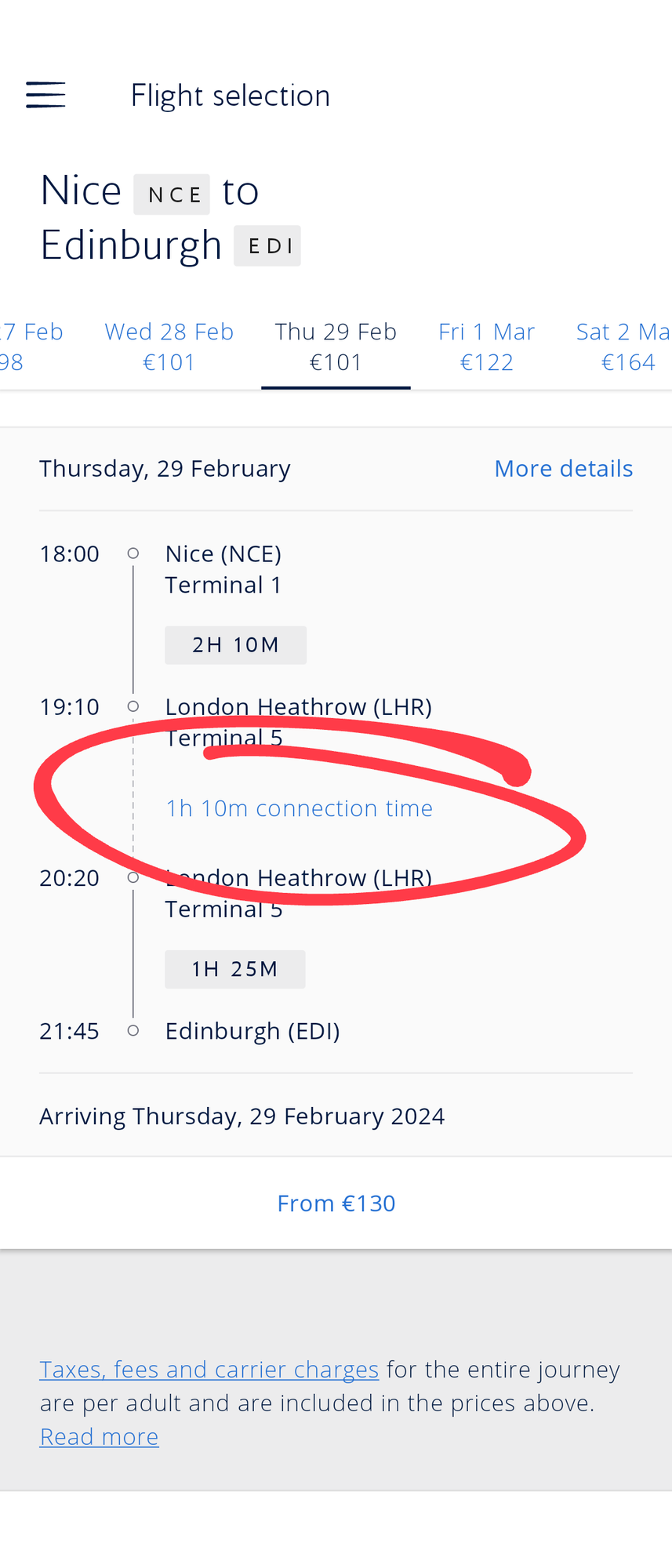Switch to Sat 2 Mar fares

pos(623,347)
